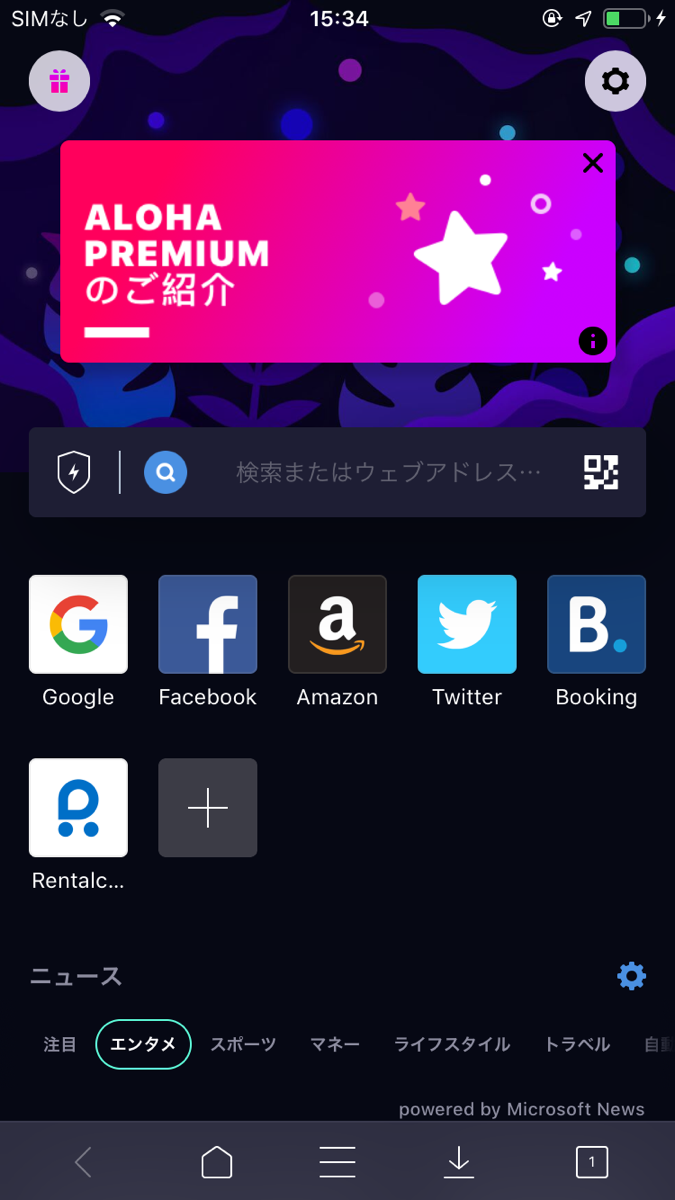
Task: Open the Google shortcut
Action: (78, 625)
